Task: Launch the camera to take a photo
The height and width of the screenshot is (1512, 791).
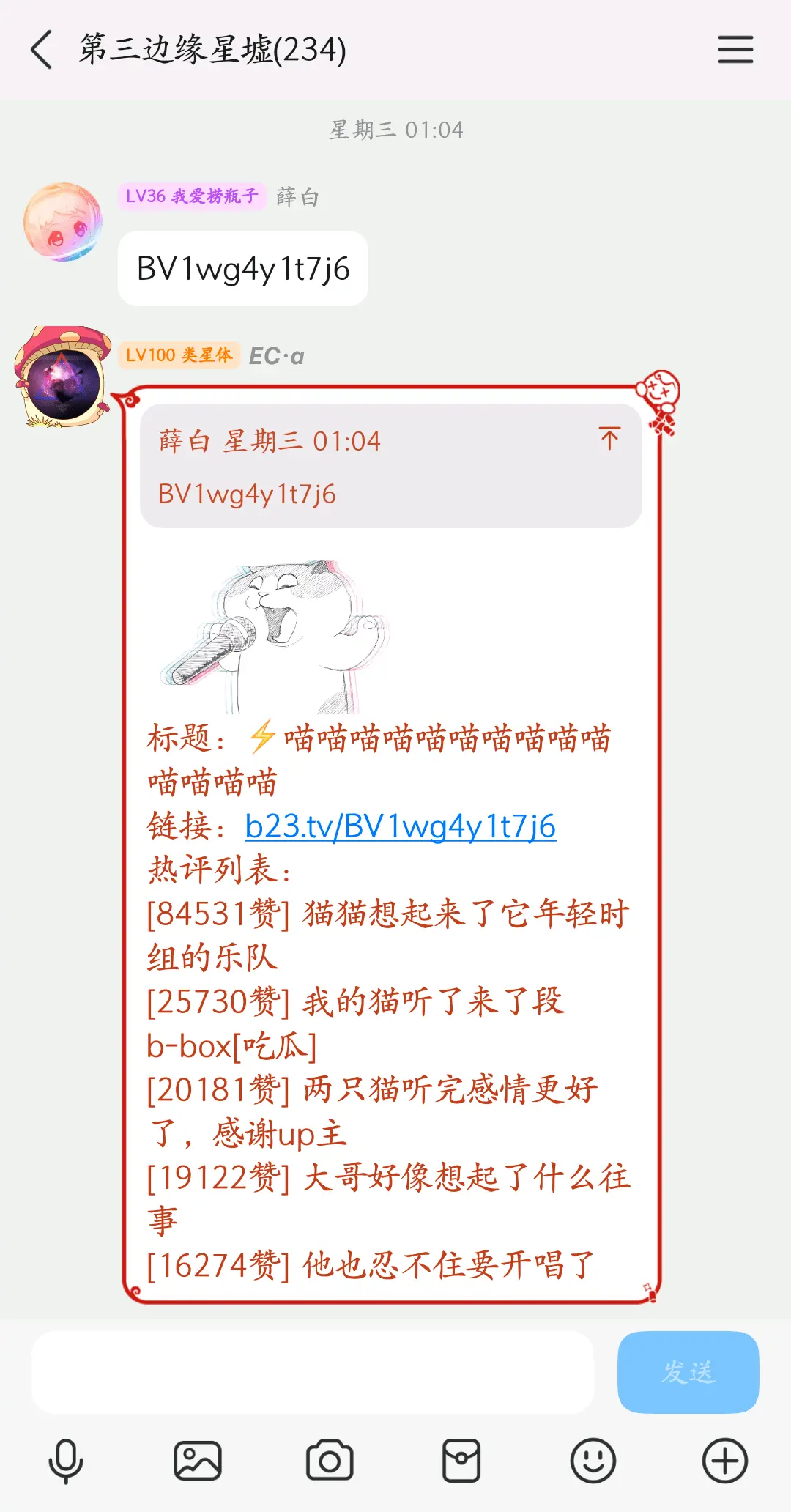Action: 330,1461
